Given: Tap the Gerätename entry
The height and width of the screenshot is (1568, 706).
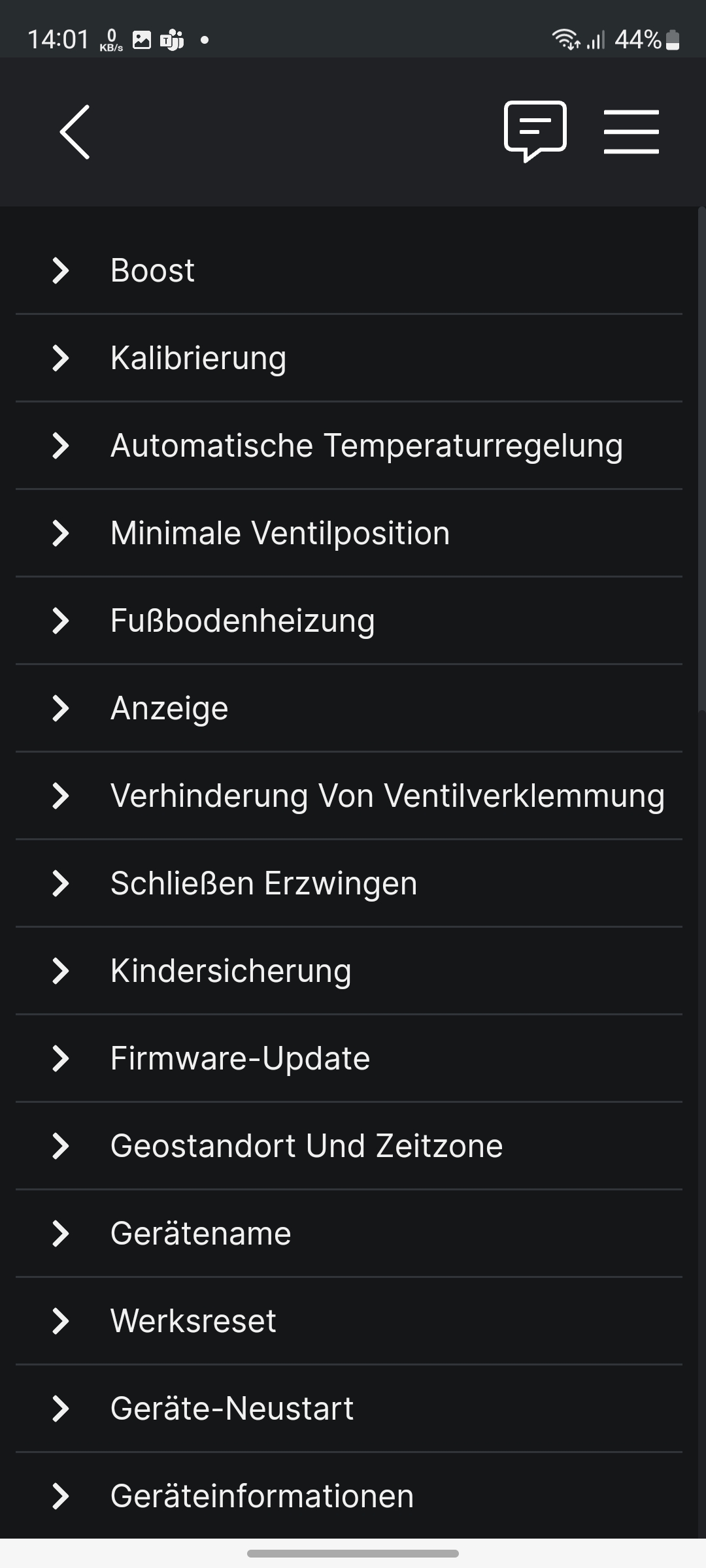Looking at the screenshot, I should [x=201, y=1233].
